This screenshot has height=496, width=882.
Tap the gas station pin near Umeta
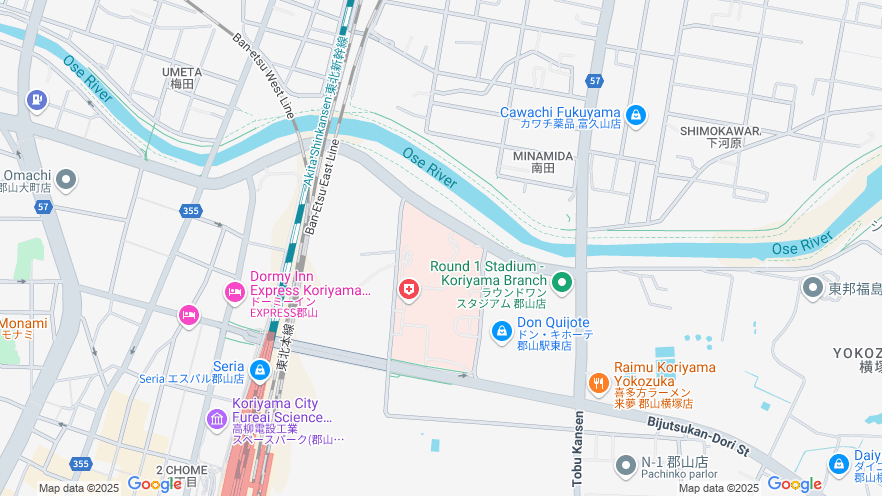click(x=37, y=100)
